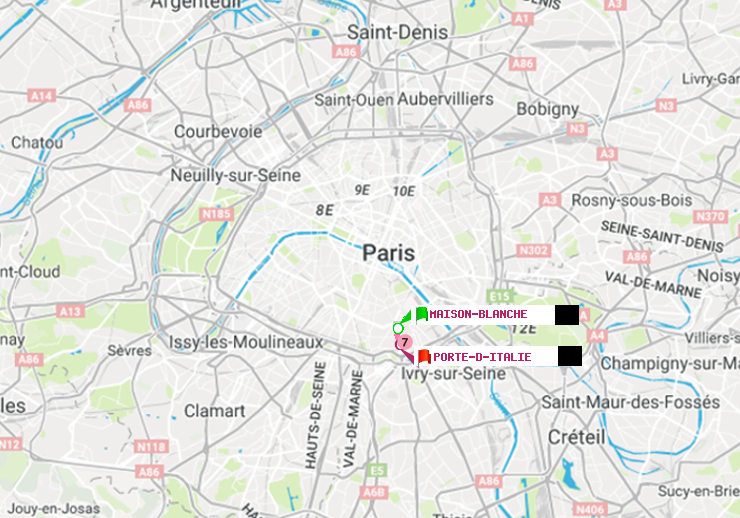The image size is (740, 518).
Task: Select the line 7 marker
Action: (x=404, y=343)
